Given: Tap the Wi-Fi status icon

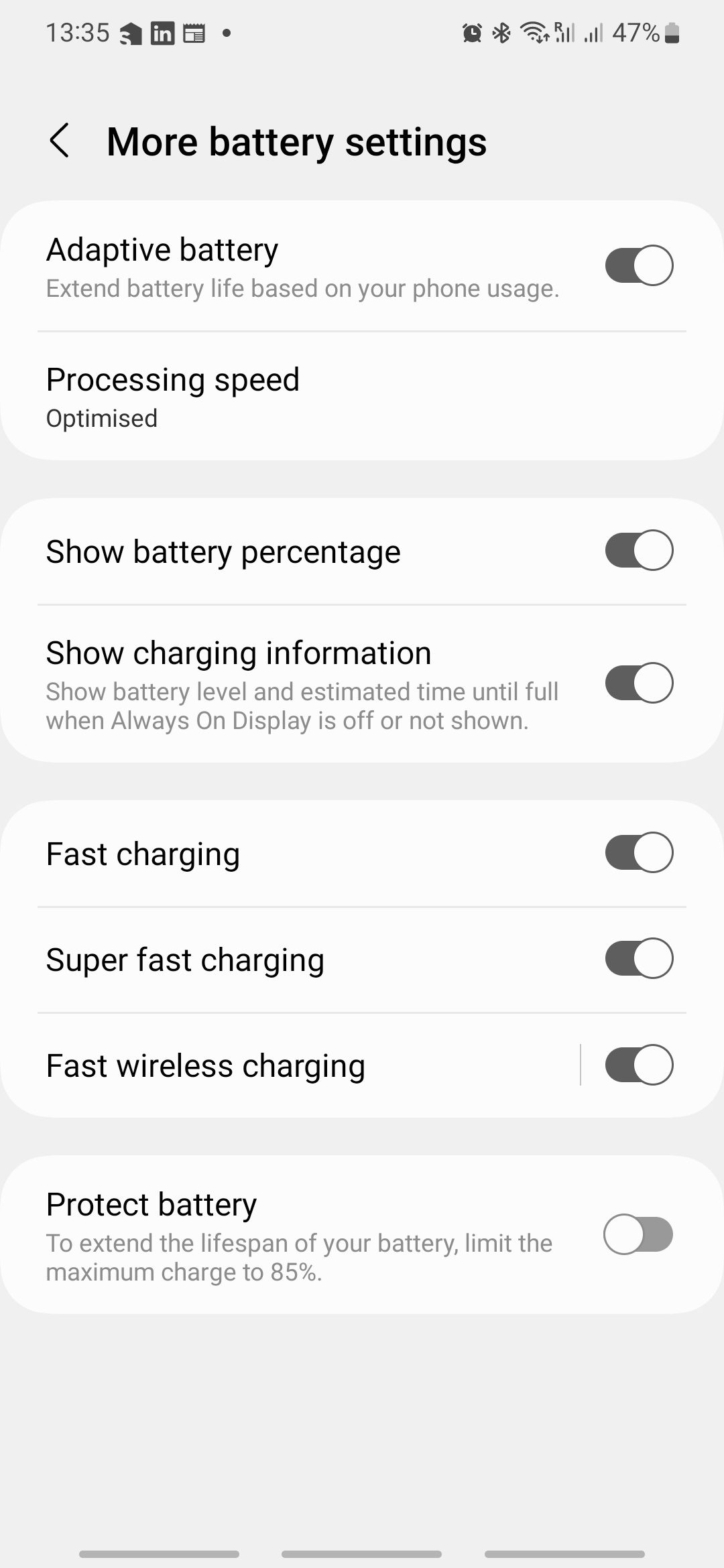Looking at the screenshot, I should pos(533,32).
